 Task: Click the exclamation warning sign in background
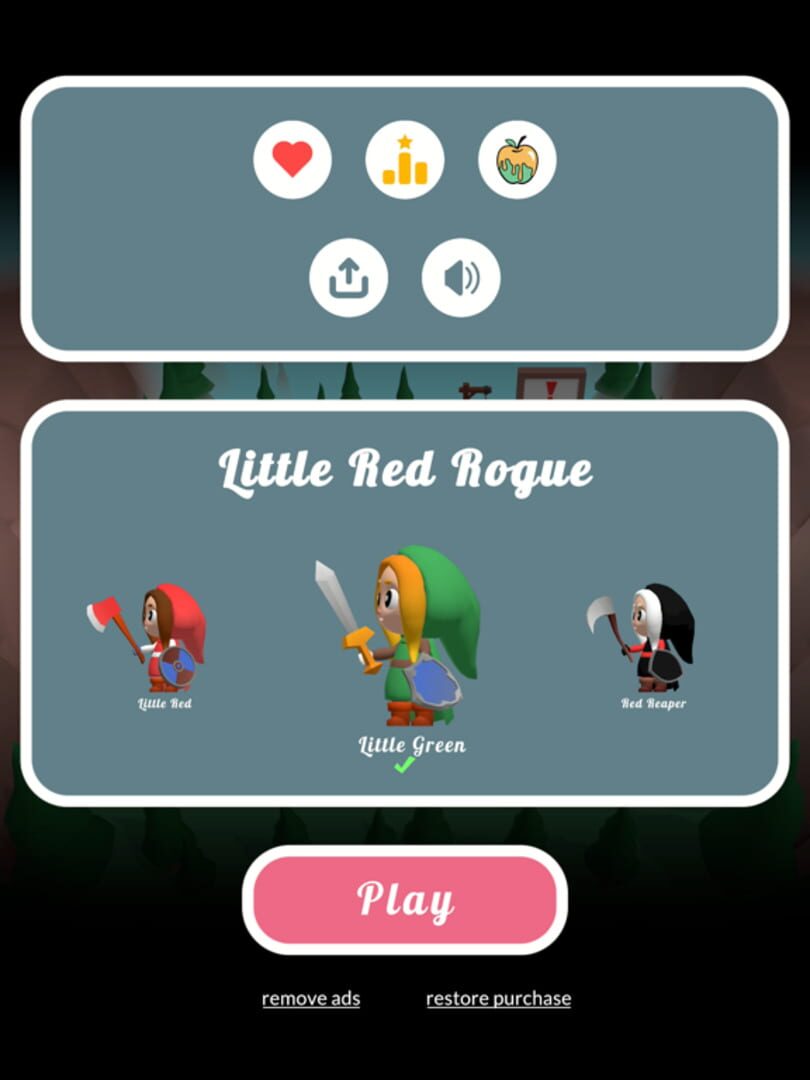550,388
